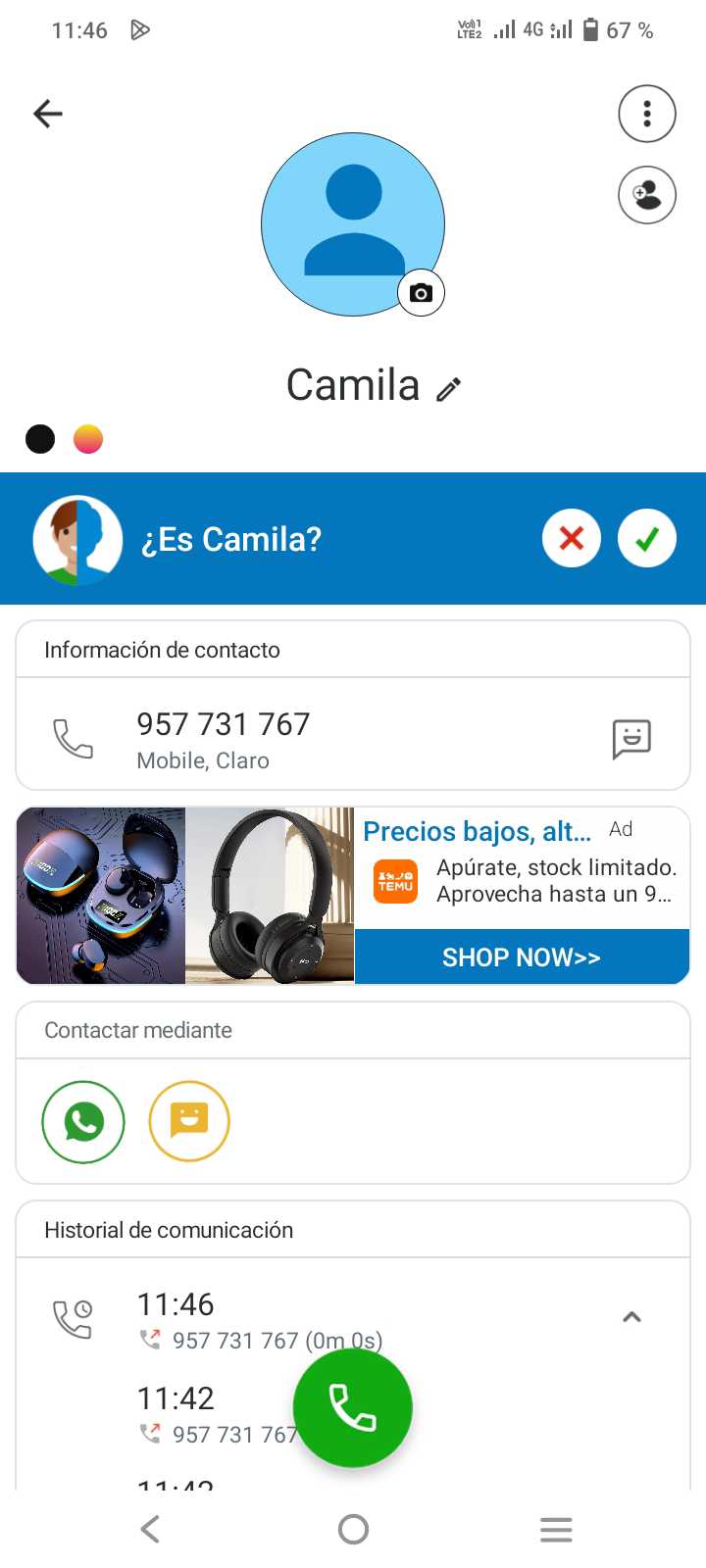
Task: Go to the home screen
Action: [x=353, y=1529]
